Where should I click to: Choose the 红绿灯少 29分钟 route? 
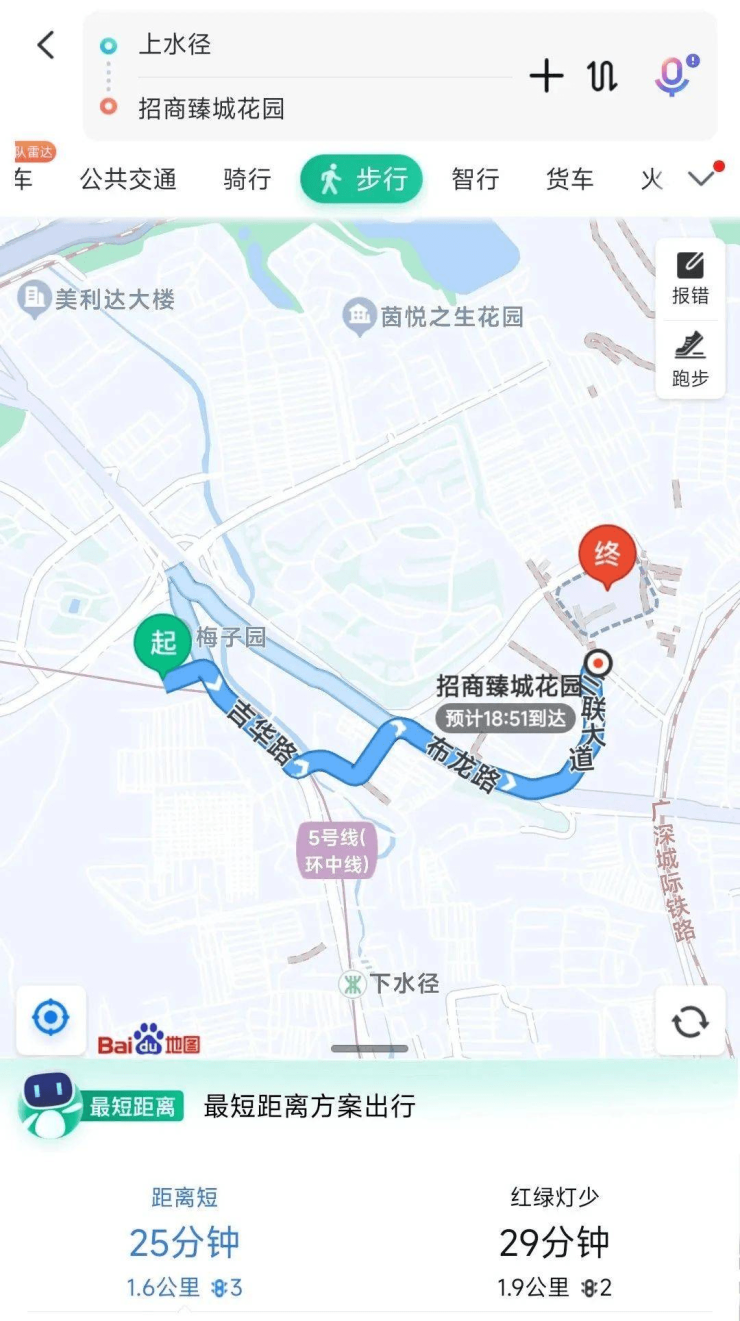pyautogui.click(x=555, y=1242)
